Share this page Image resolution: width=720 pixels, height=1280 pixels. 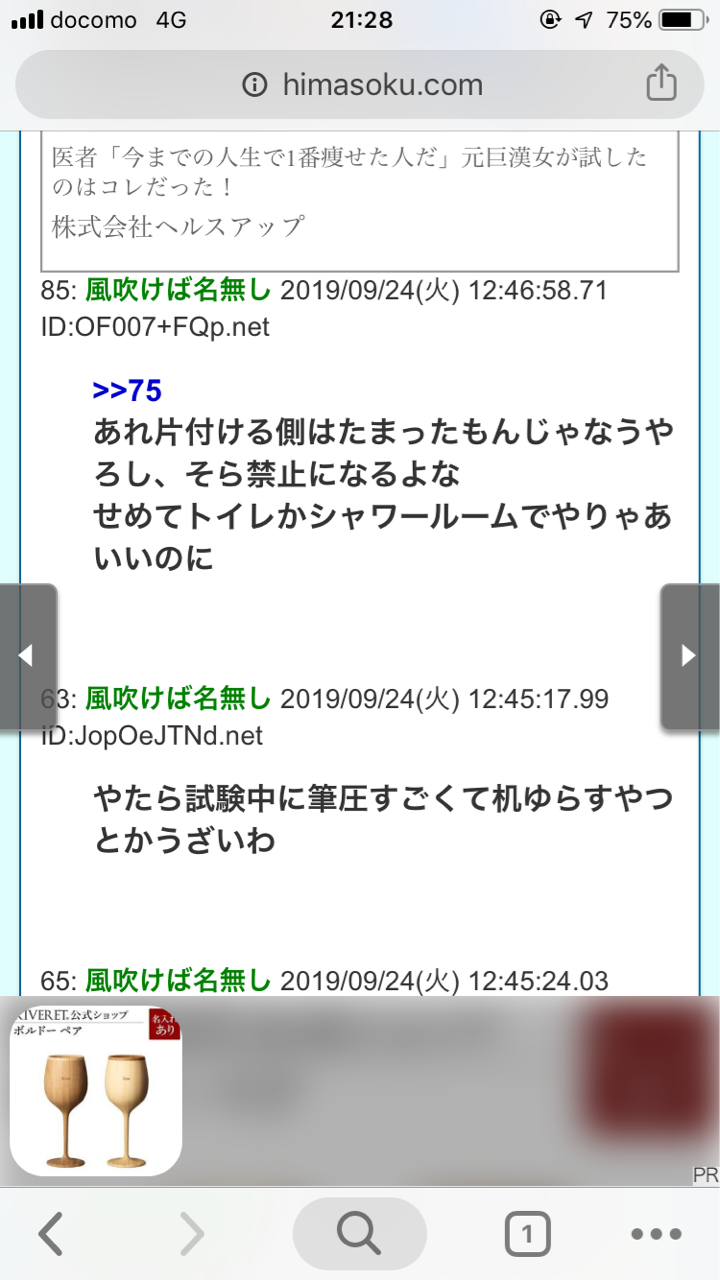point(661,85)
